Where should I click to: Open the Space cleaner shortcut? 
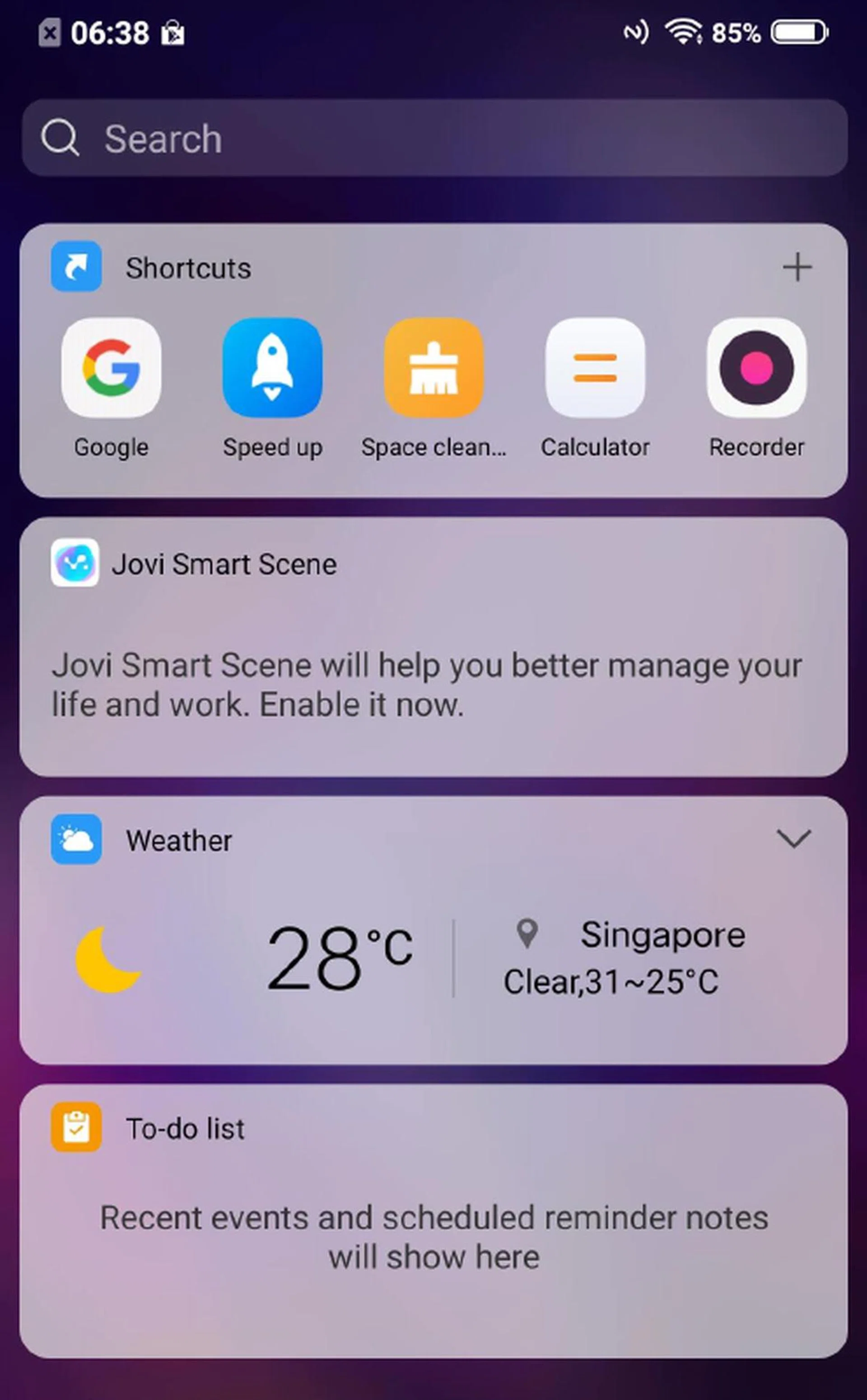tap(433, 368)
